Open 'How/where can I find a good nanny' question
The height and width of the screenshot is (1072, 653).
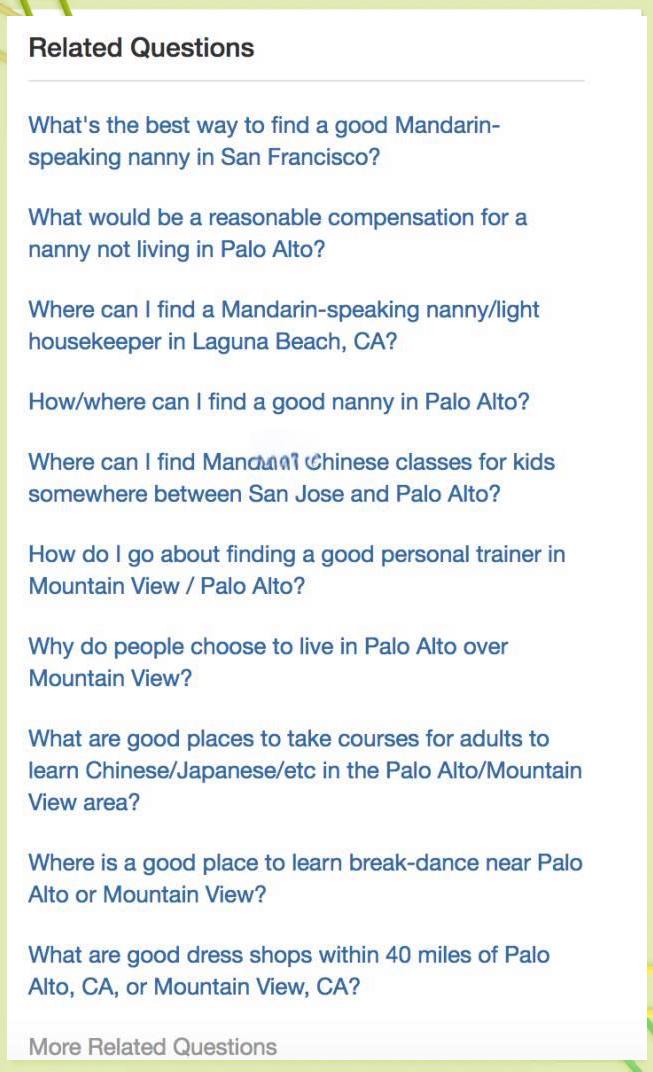point(278,402)
